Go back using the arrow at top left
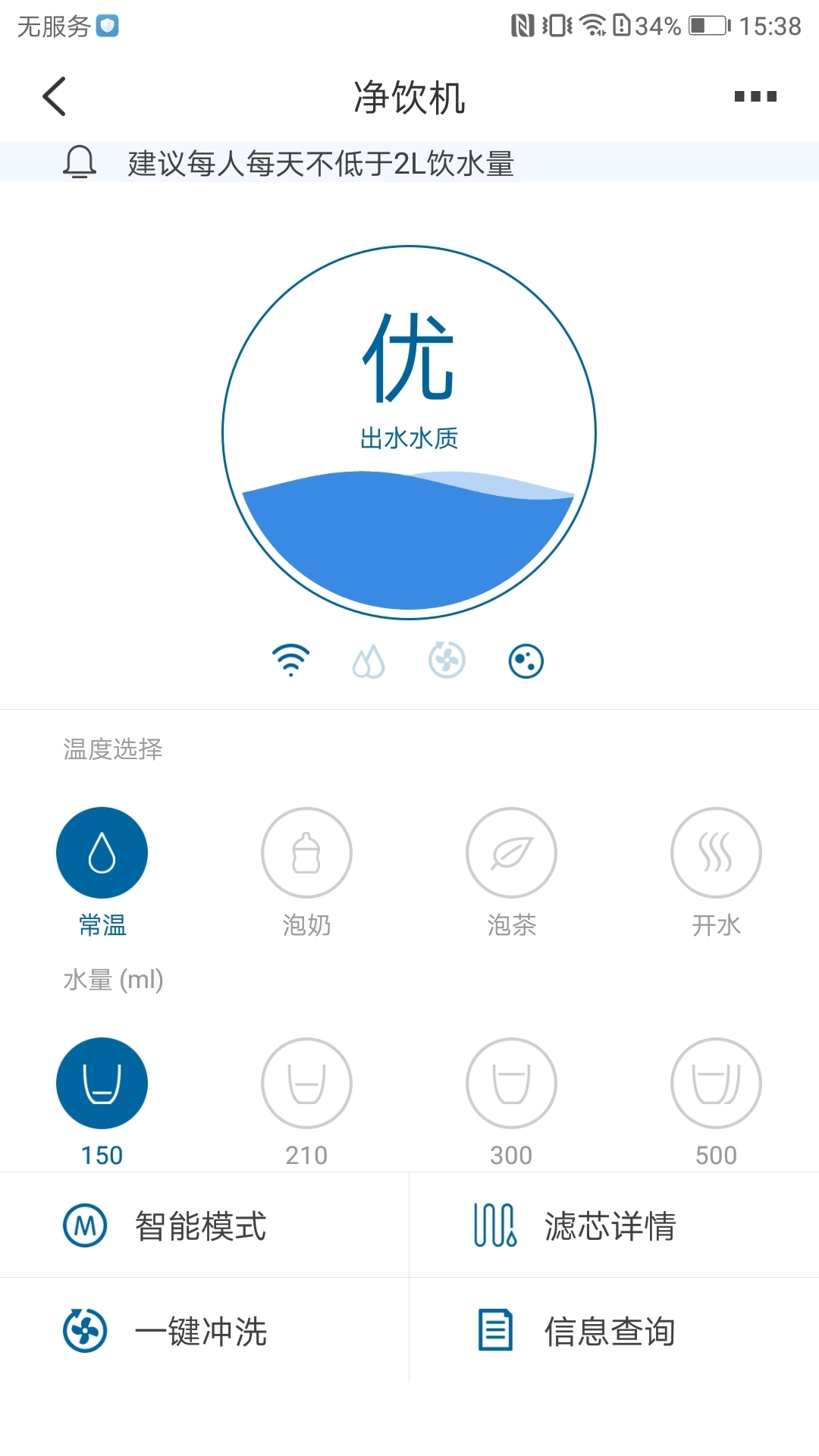The image size is (819, 1456). [53, 97]
